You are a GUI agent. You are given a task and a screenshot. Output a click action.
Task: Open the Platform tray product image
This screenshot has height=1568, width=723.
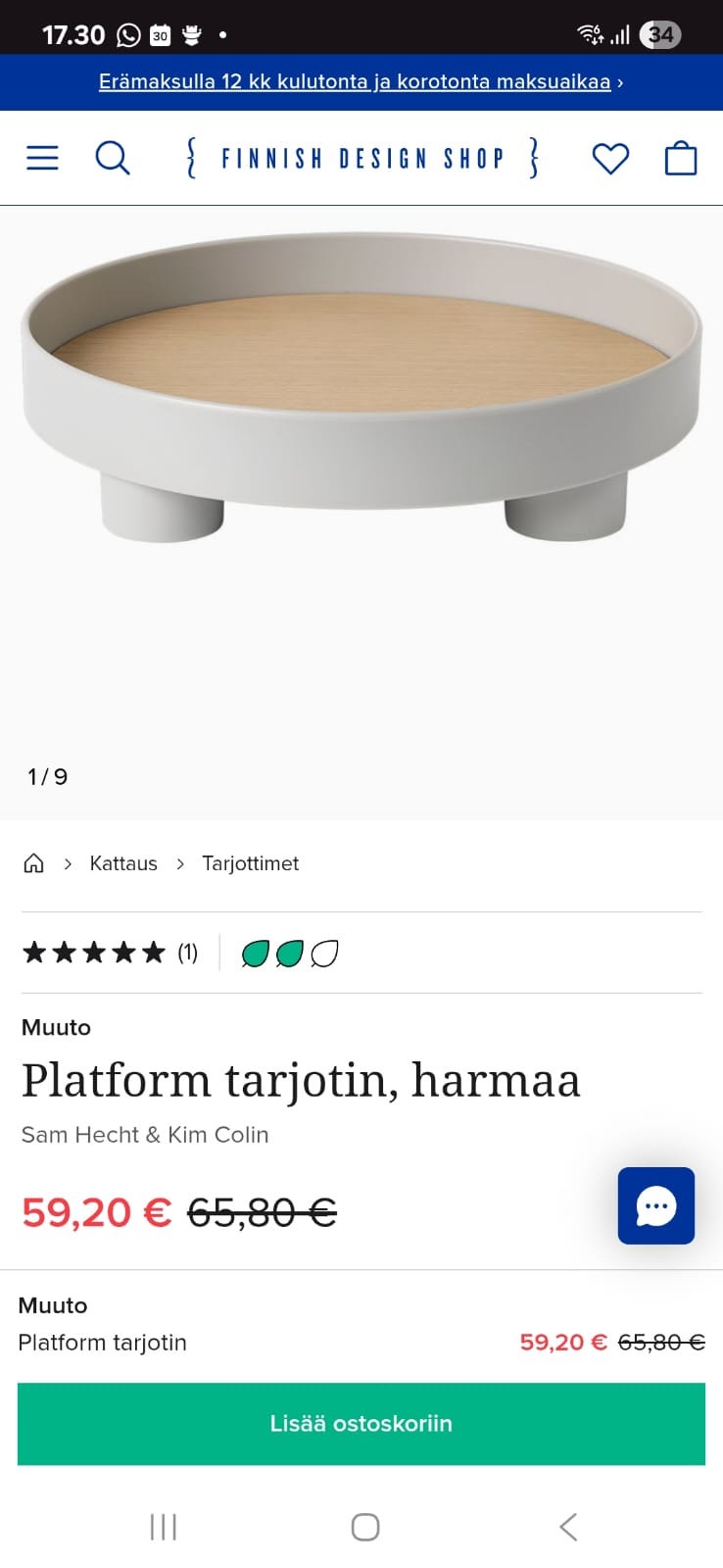pyautogui.click(x=361, y=387)
